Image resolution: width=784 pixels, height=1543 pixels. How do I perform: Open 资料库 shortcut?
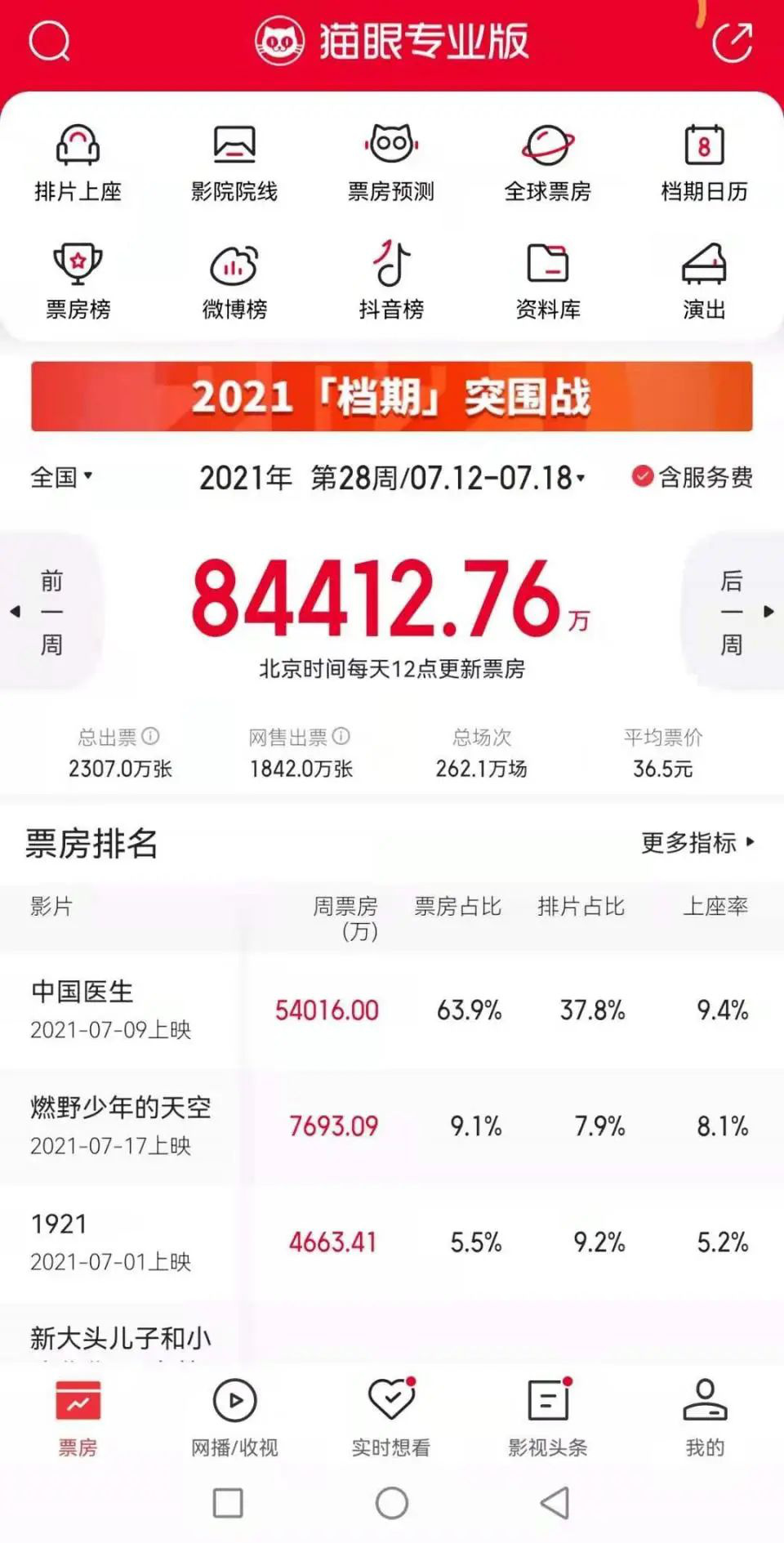548,281
